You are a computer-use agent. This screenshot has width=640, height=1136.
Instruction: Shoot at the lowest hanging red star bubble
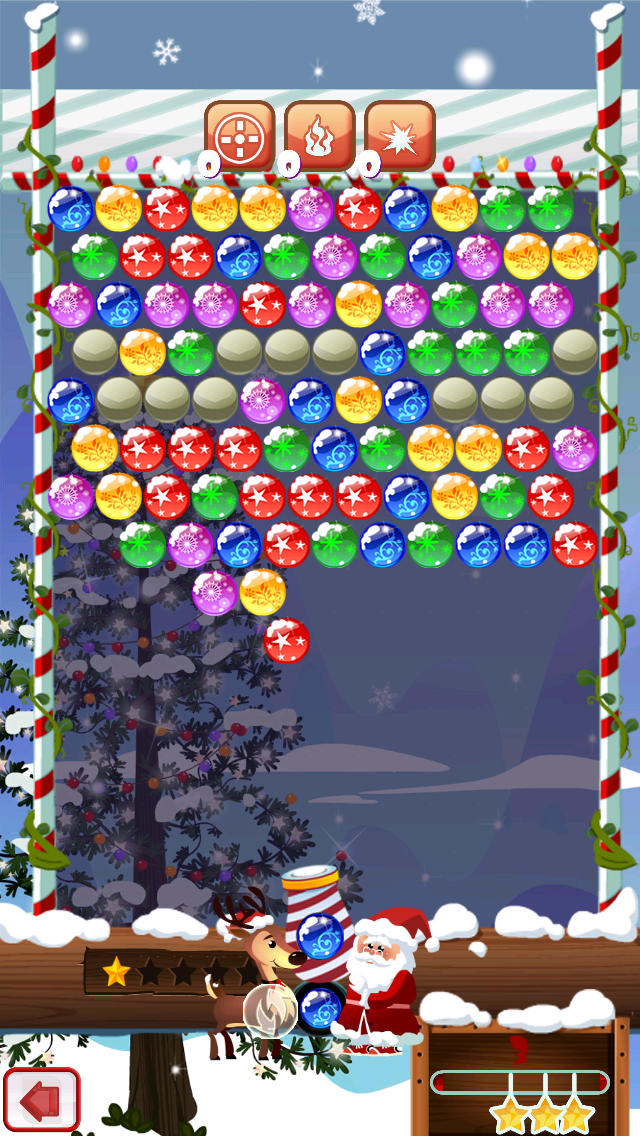click(287, 640)
